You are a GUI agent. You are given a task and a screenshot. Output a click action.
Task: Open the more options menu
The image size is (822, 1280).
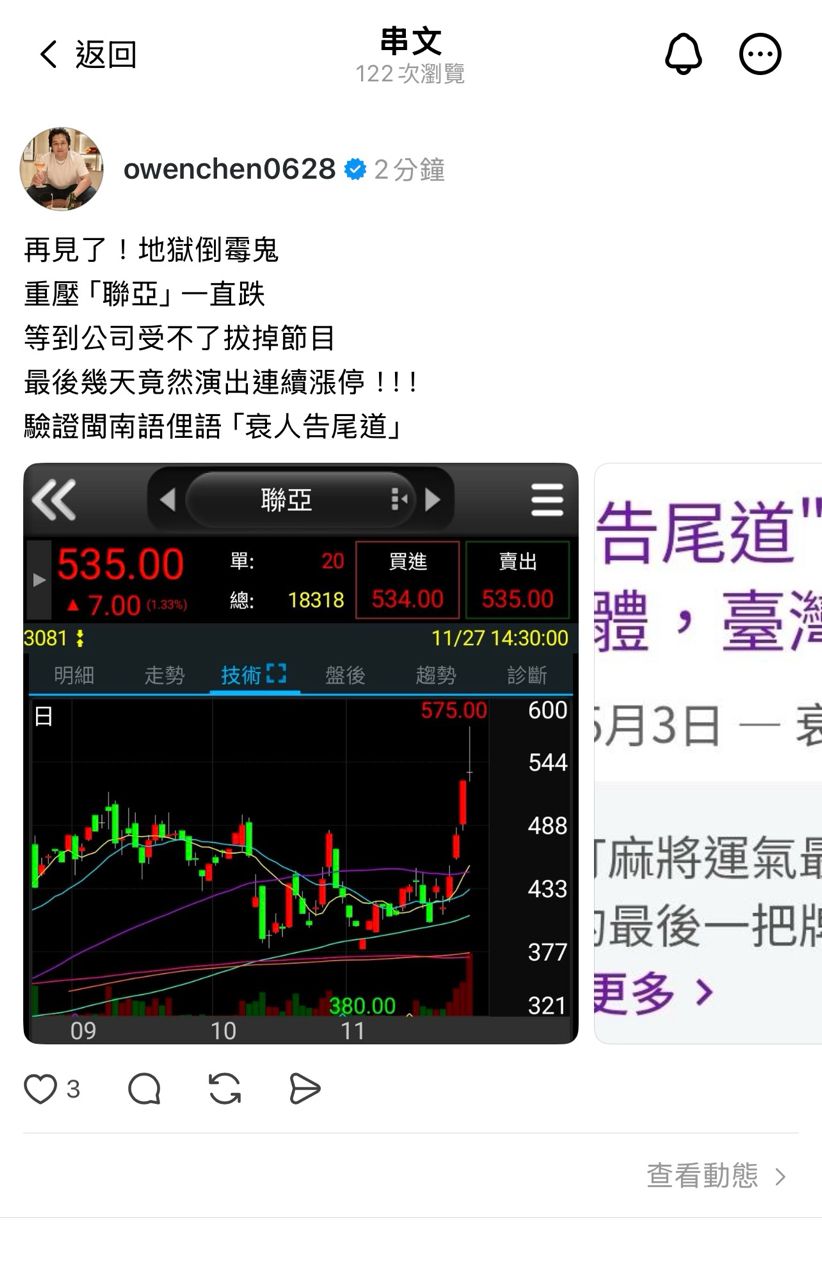760,54
